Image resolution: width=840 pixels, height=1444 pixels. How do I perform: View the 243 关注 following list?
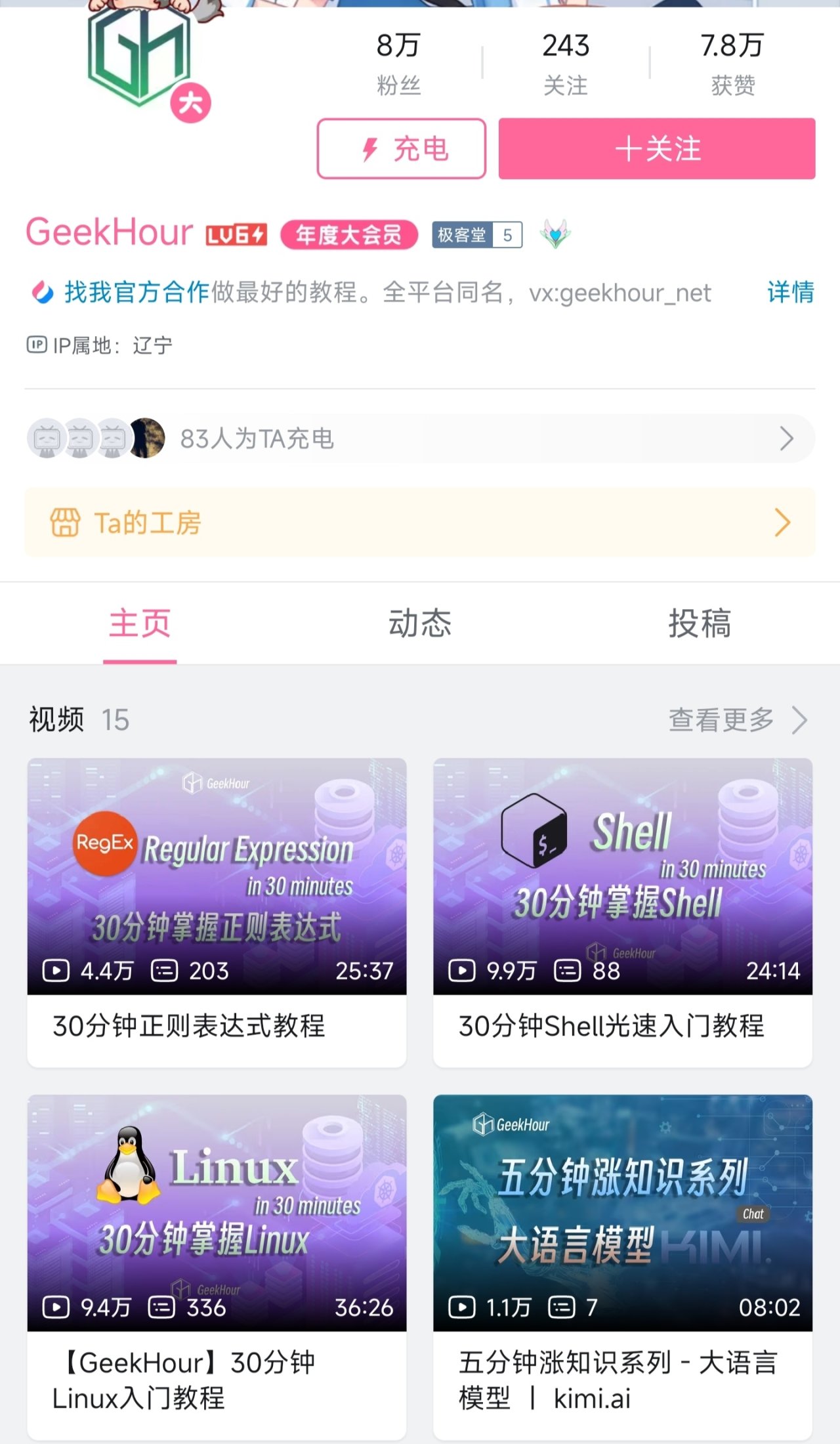566,64
